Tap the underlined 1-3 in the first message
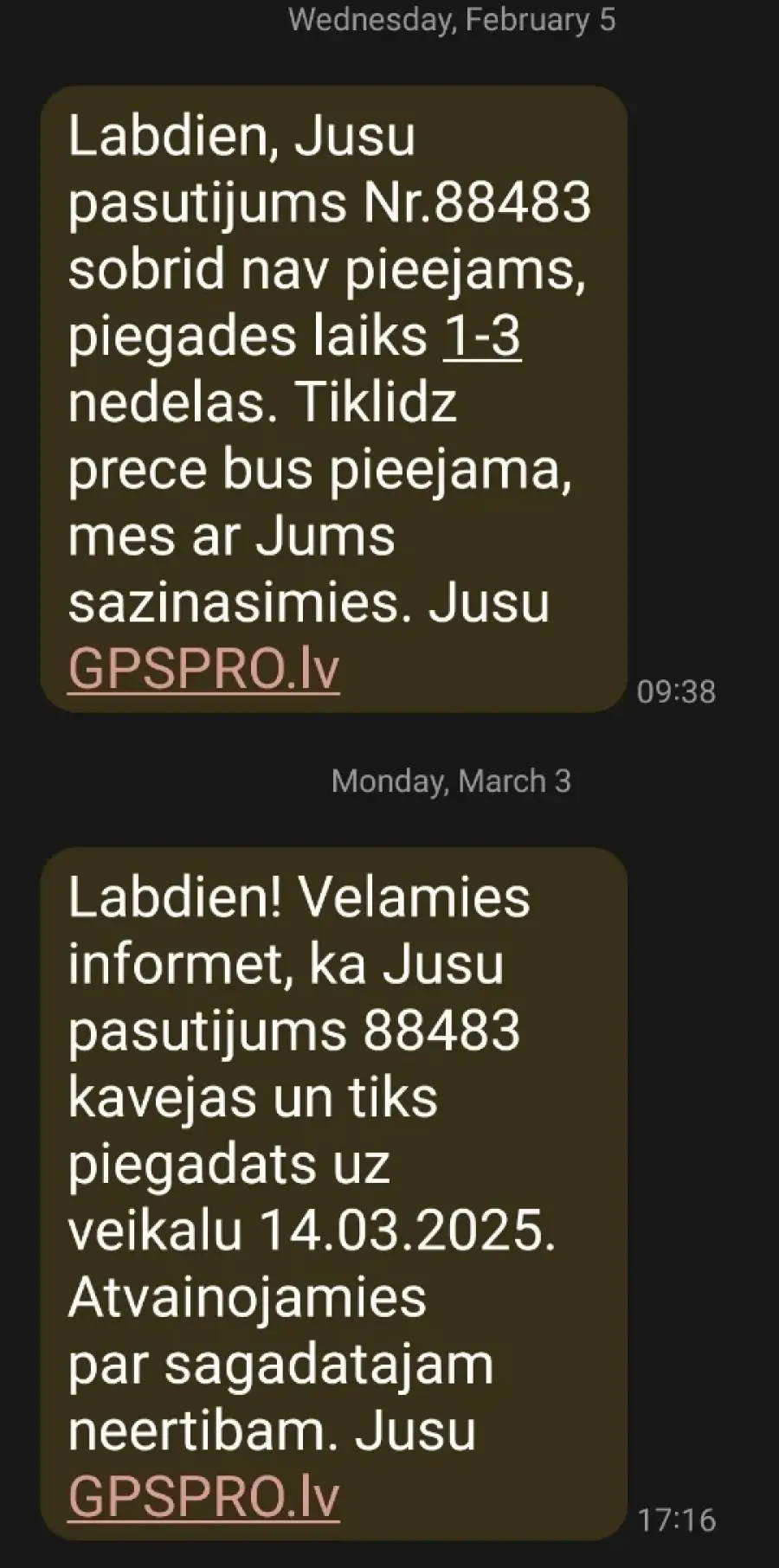Image resolution: width=779 pixels, height=1568 pixels. (482, 336)
